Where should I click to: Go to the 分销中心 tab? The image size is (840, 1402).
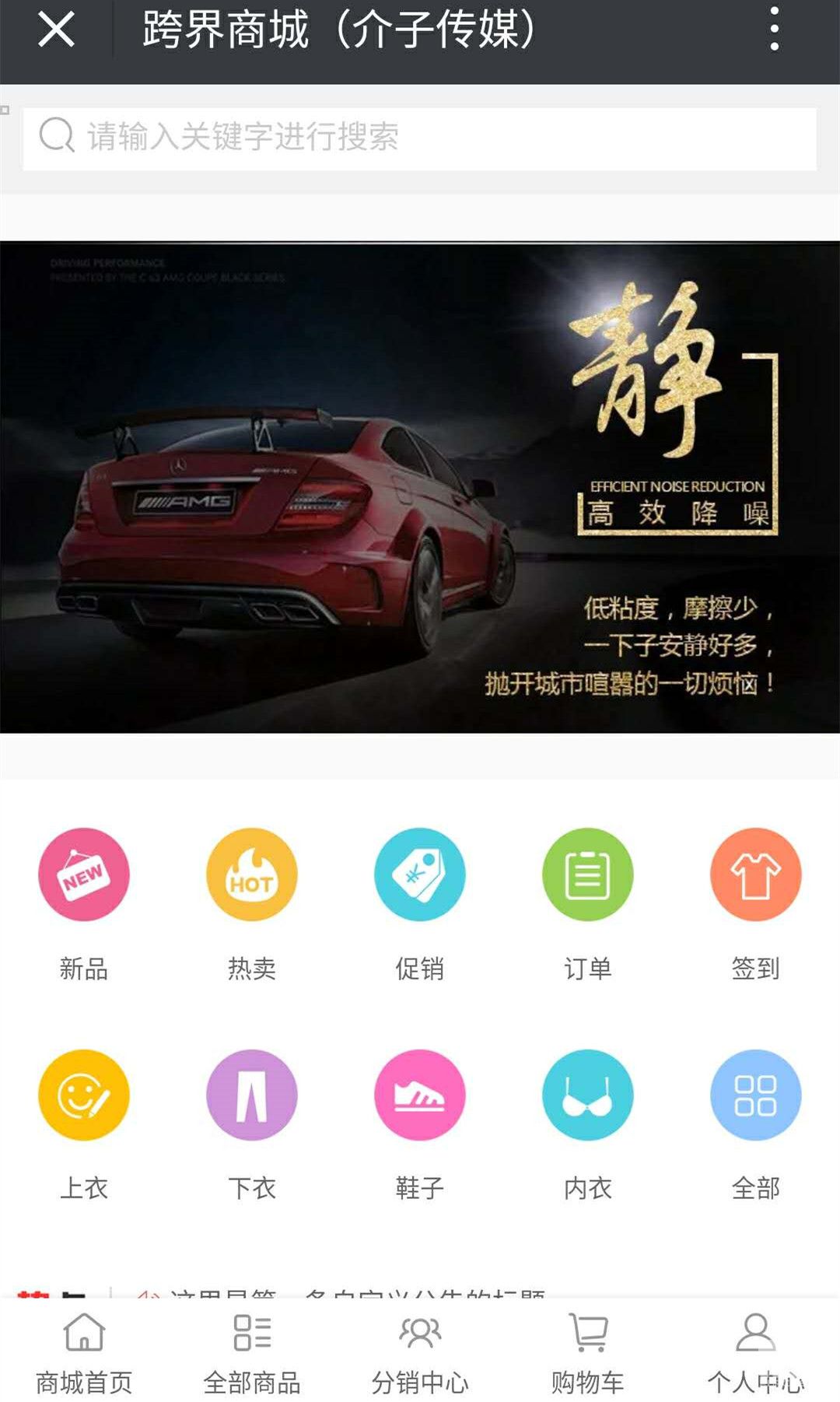[x=420, y=1352]
